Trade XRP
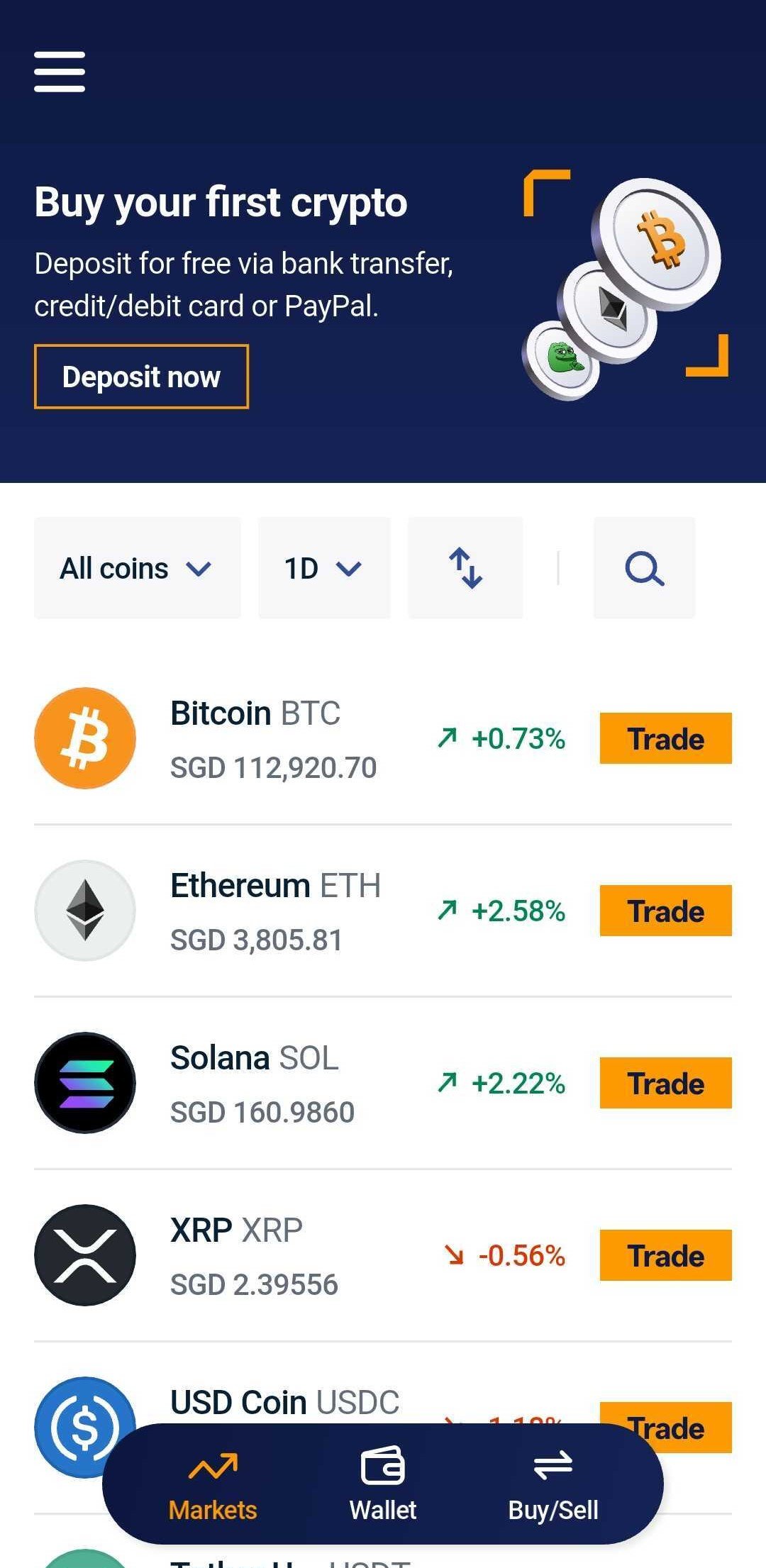The height and width of the screenshot is (1568, 766). pos(665,1255)
